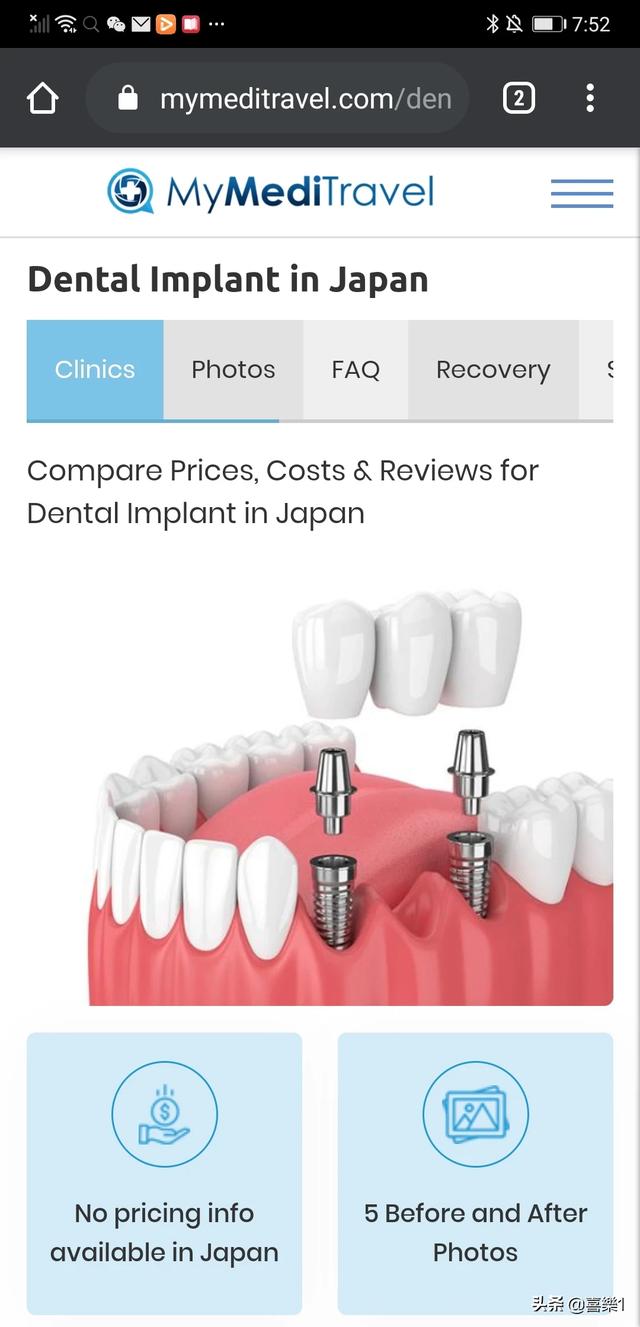Viewport: 640px width, 1327px height.
Task: Open the 5 Before and After Photos card
Action: pyautogui.click(x=475, y=1172)
